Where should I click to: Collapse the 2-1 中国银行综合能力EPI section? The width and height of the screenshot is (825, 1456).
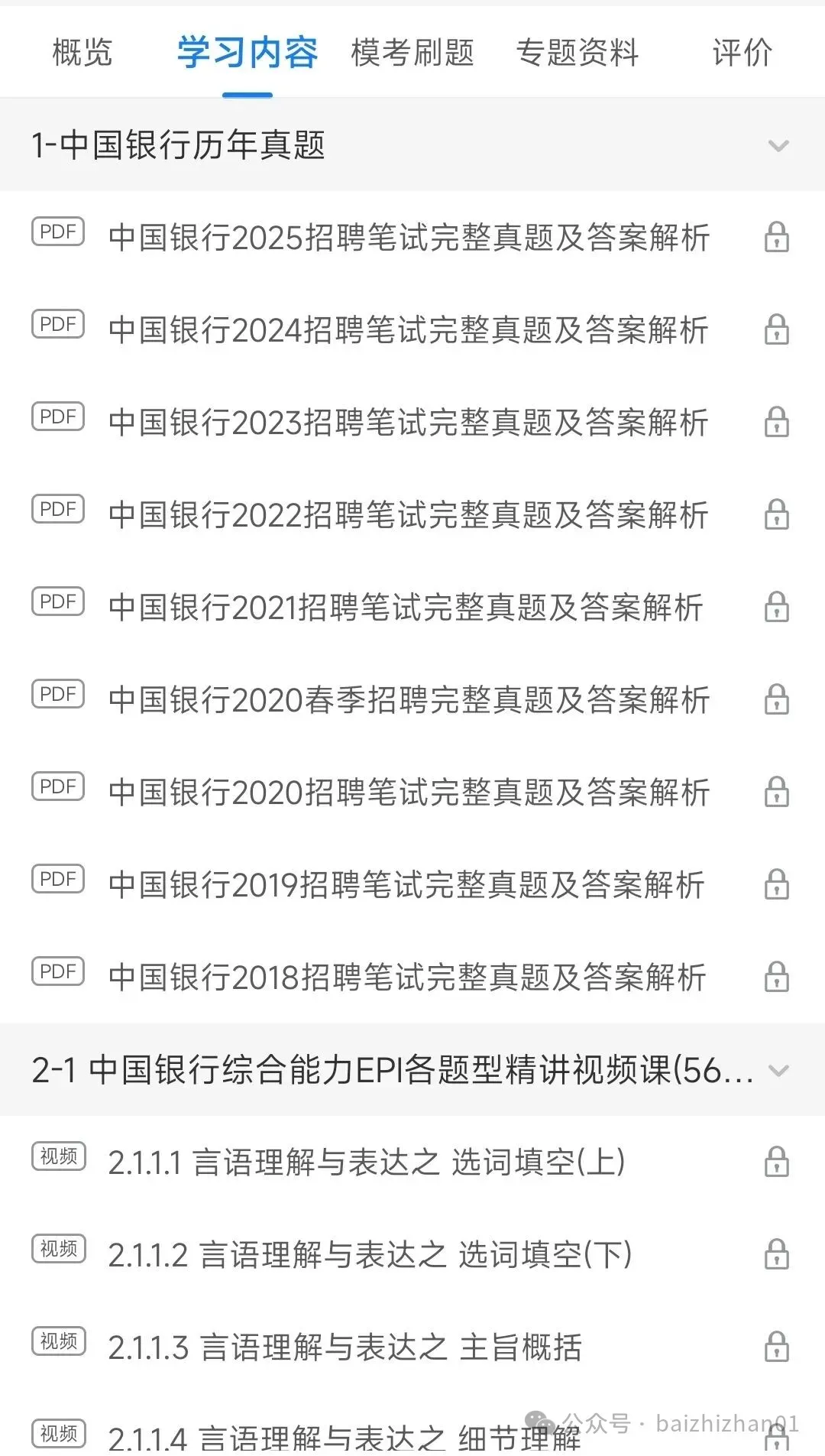tap(778, 1070)
